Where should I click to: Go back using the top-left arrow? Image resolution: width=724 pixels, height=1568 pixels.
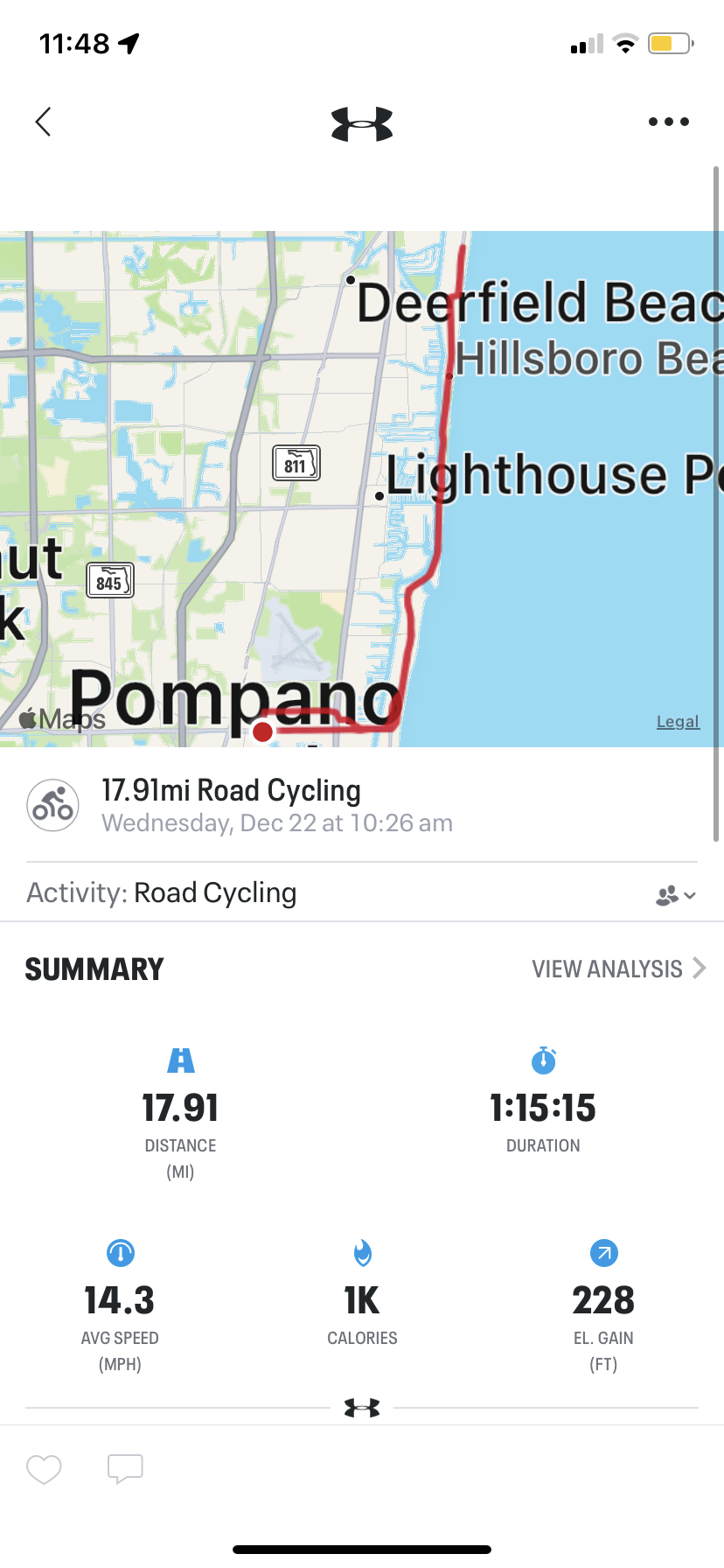pos(43,122)
